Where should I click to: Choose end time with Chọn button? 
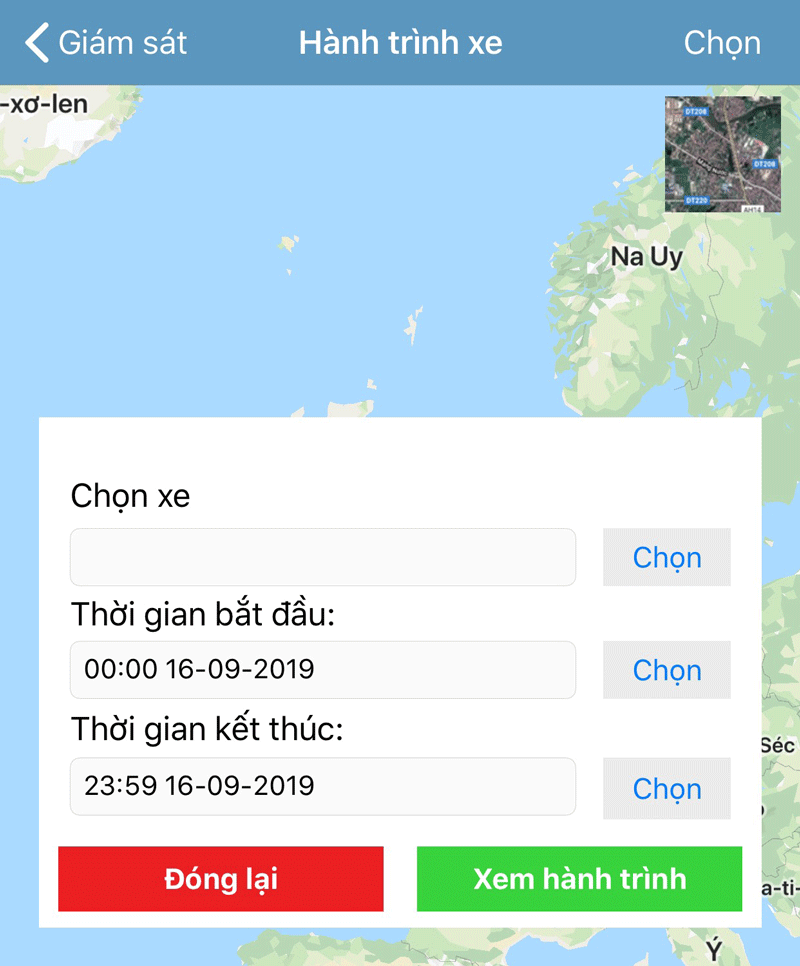tap(666, 788)
